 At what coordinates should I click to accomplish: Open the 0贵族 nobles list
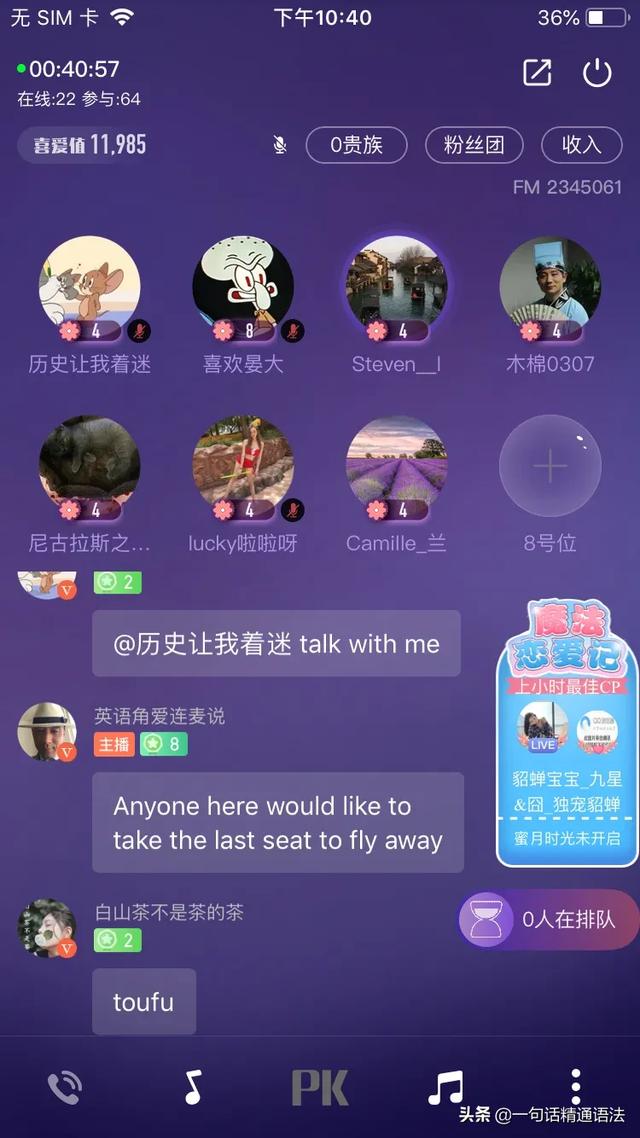356,145
